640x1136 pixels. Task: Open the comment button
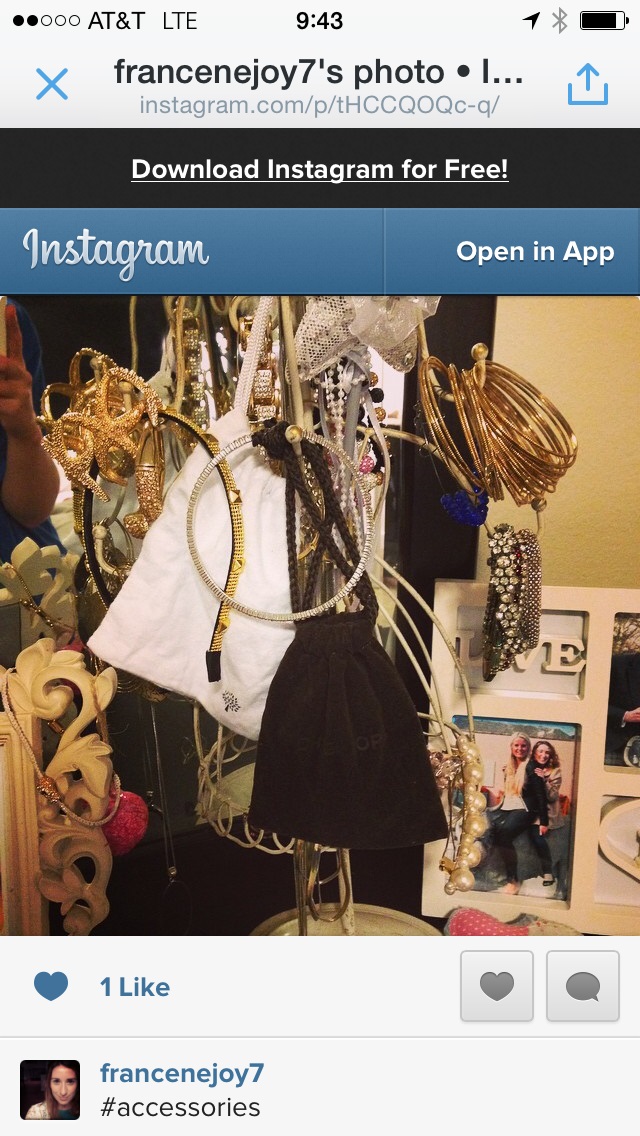coord(583,986)
